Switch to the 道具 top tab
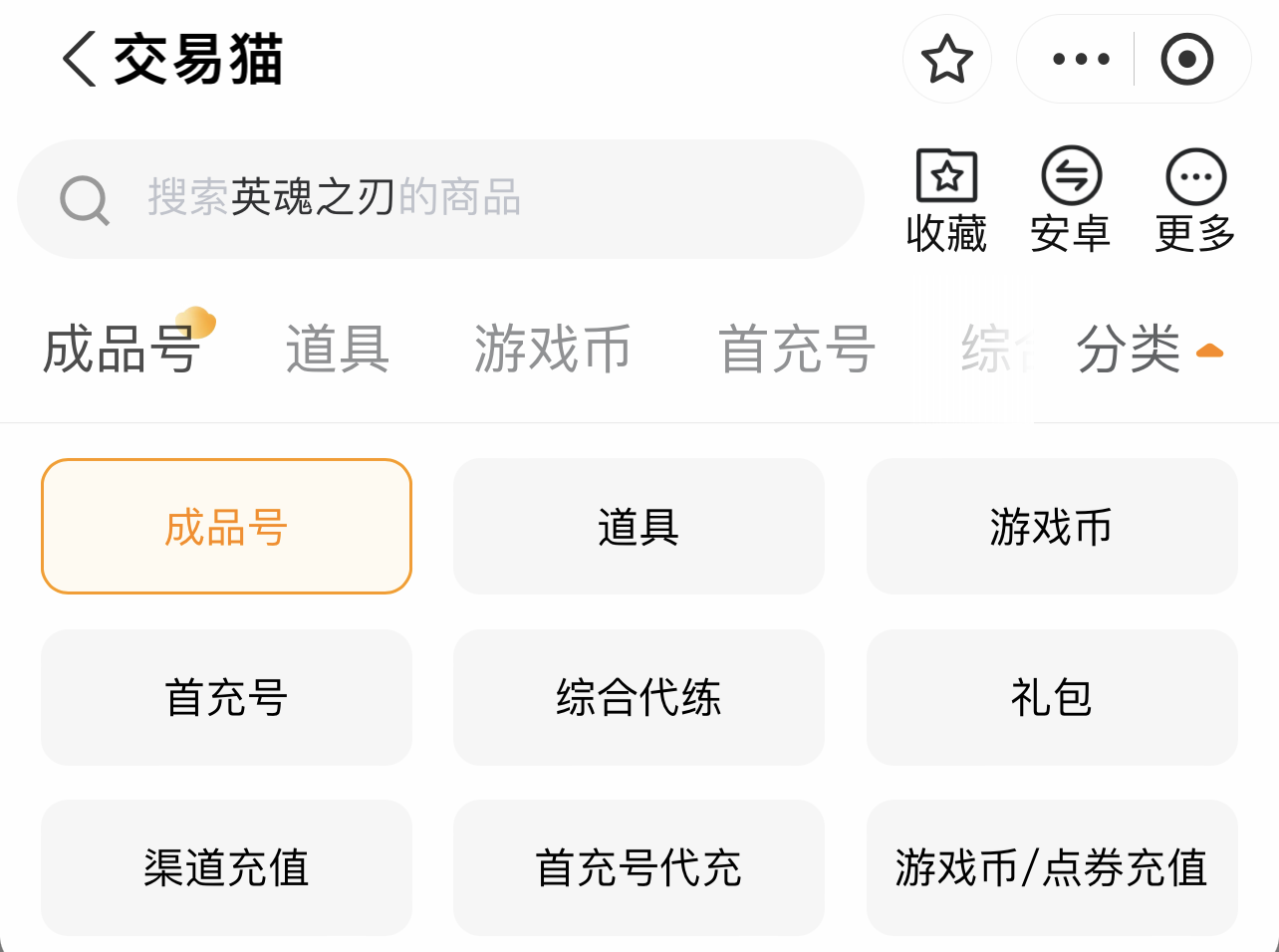Image resolution: width=1279 pixels, height=952 pixels. pos(338,350)
